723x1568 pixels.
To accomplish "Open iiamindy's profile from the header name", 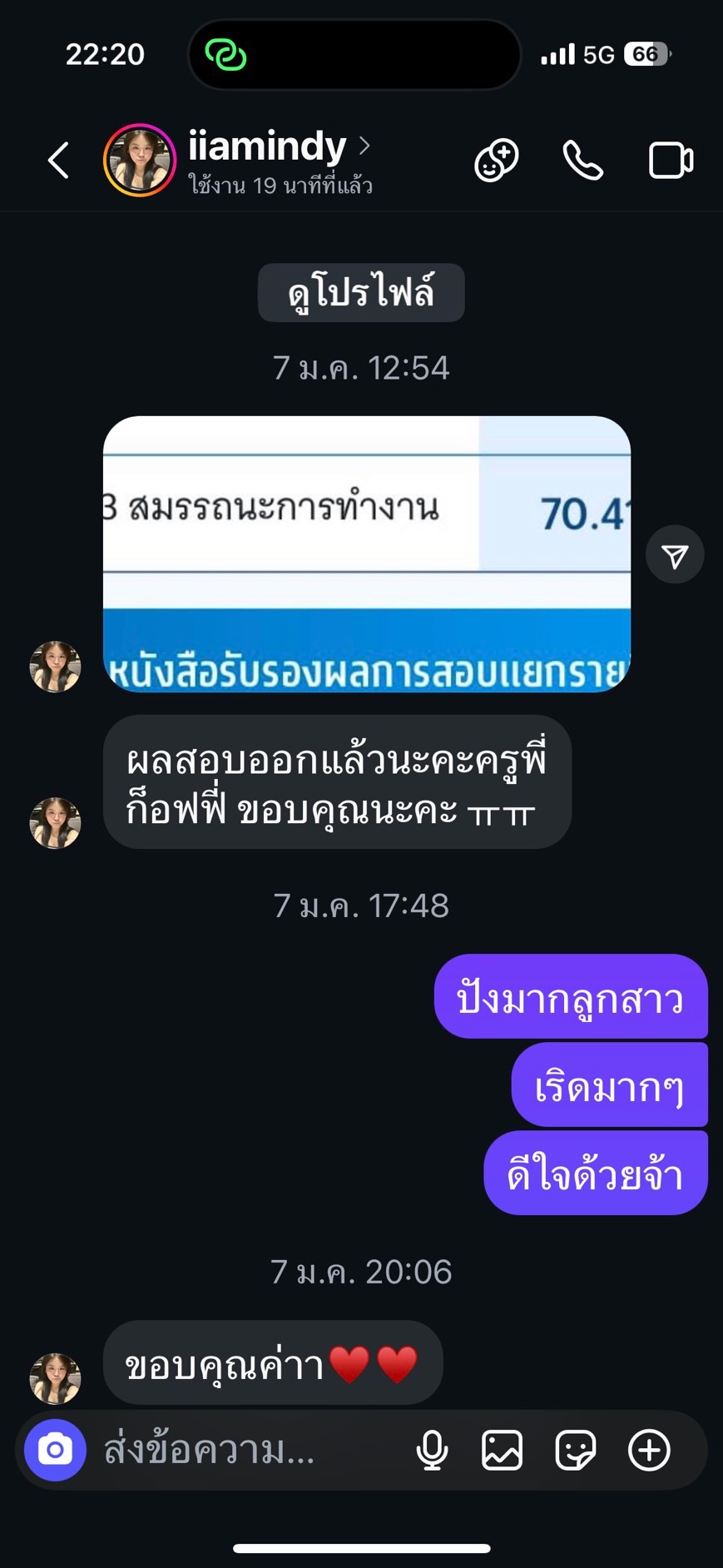I will (x=267, y=147).
